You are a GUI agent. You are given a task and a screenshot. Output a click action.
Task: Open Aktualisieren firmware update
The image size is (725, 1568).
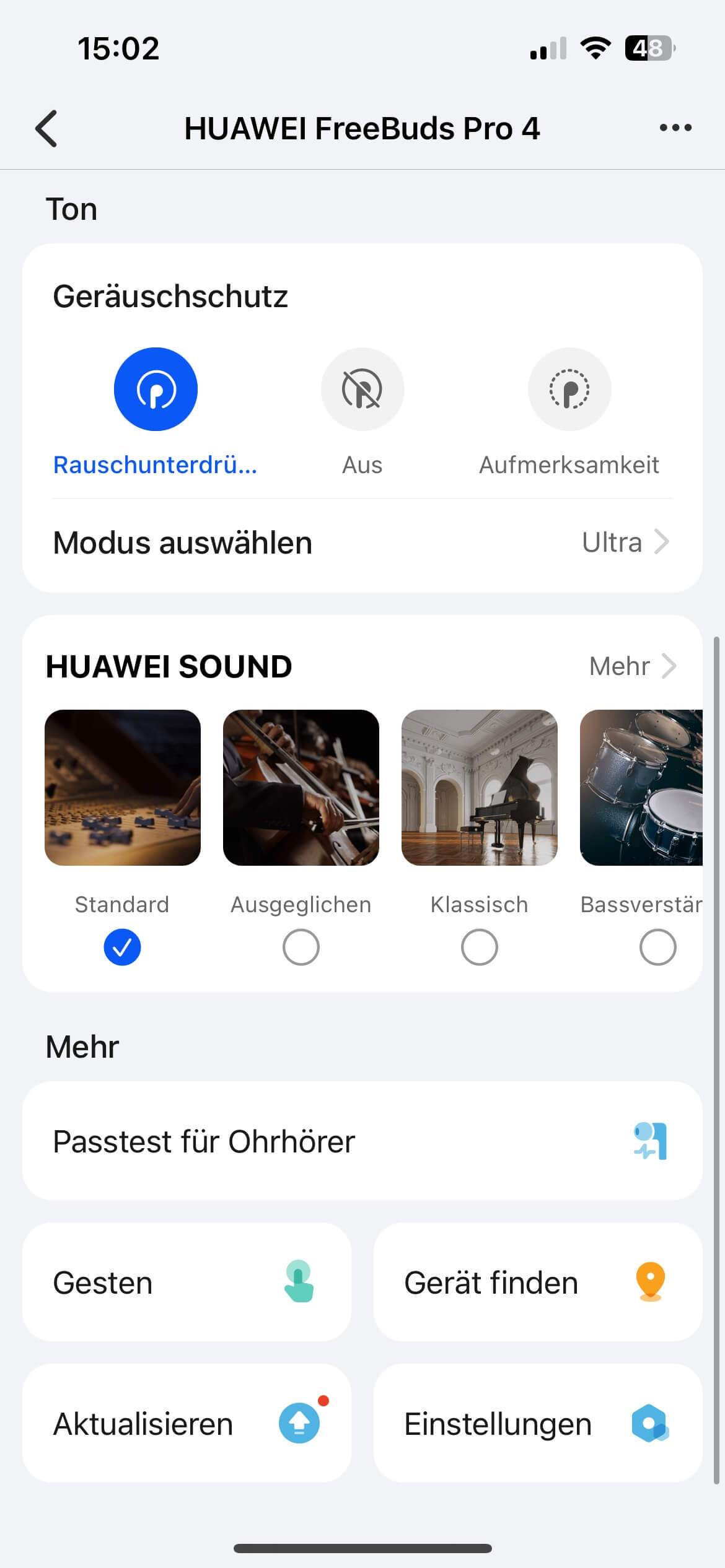click(x=187, y=1424)
